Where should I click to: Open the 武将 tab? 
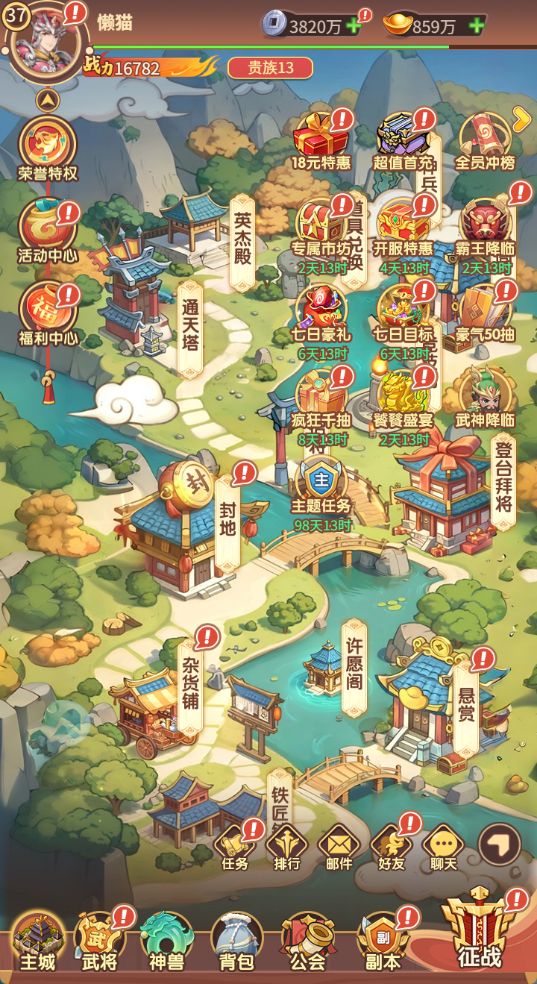[x=100, y=942]
